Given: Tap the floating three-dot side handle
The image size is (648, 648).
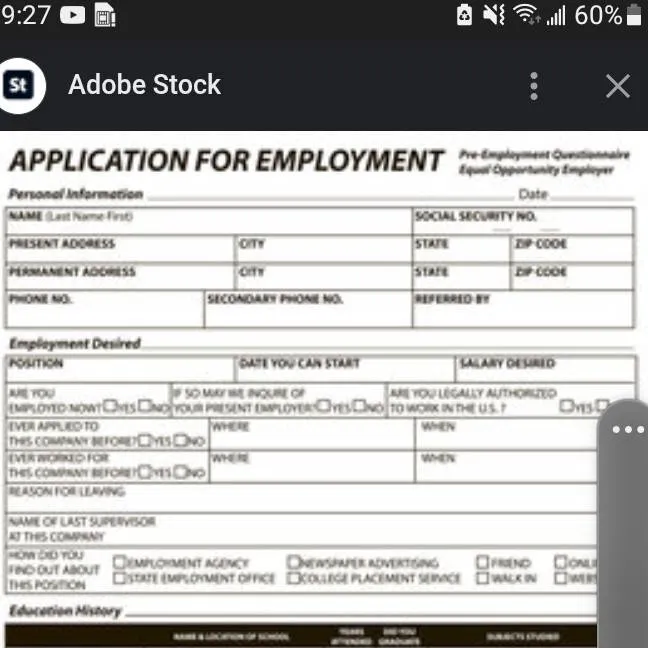Looking at the screenshot, I should [x=628, y=430].
